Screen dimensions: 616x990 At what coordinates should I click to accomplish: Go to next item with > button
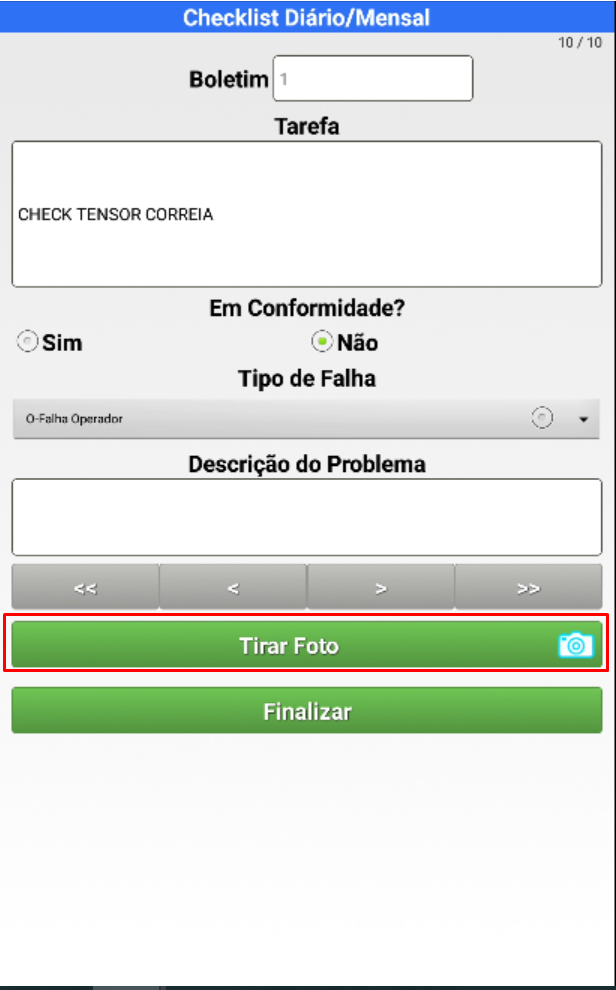(x=380, y=588)
